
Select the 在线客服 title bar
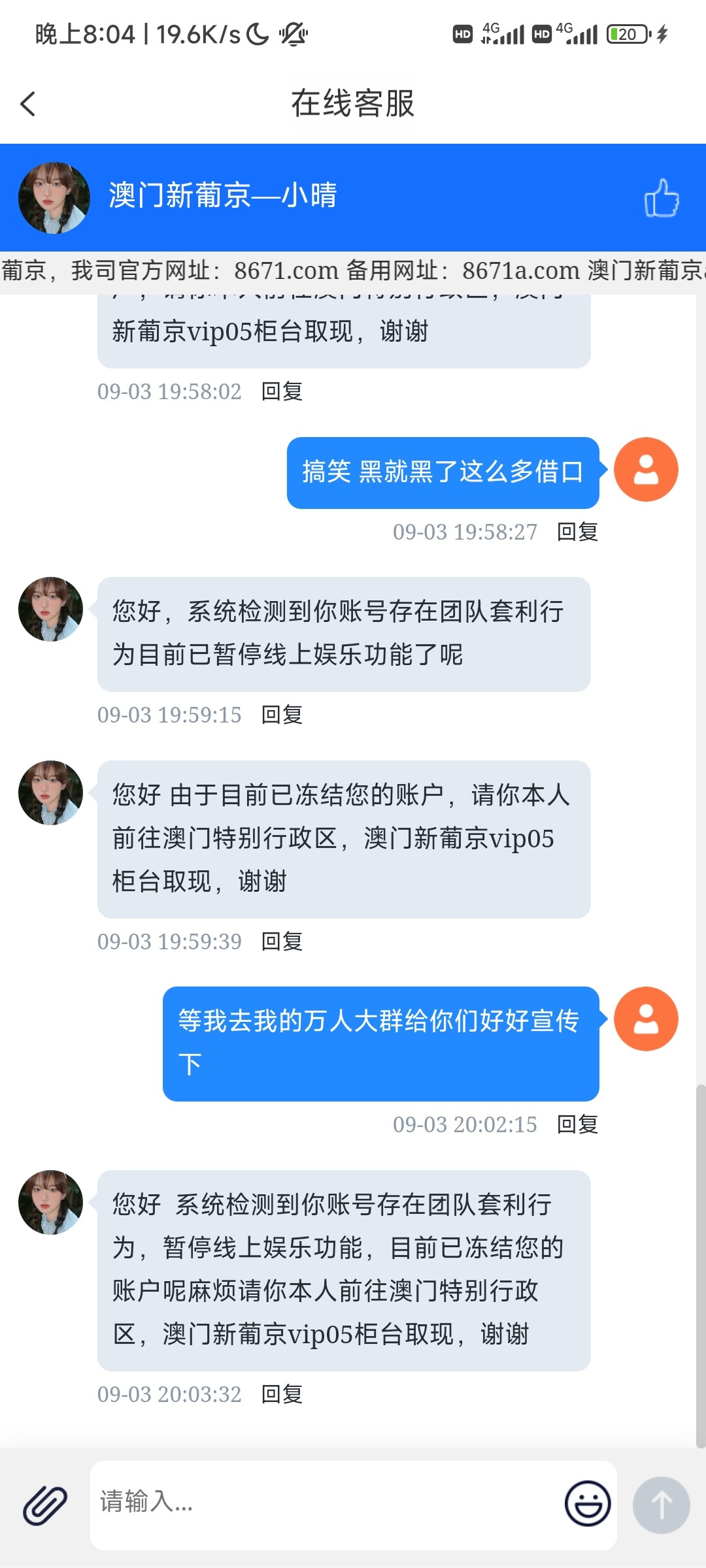(353, 103)
